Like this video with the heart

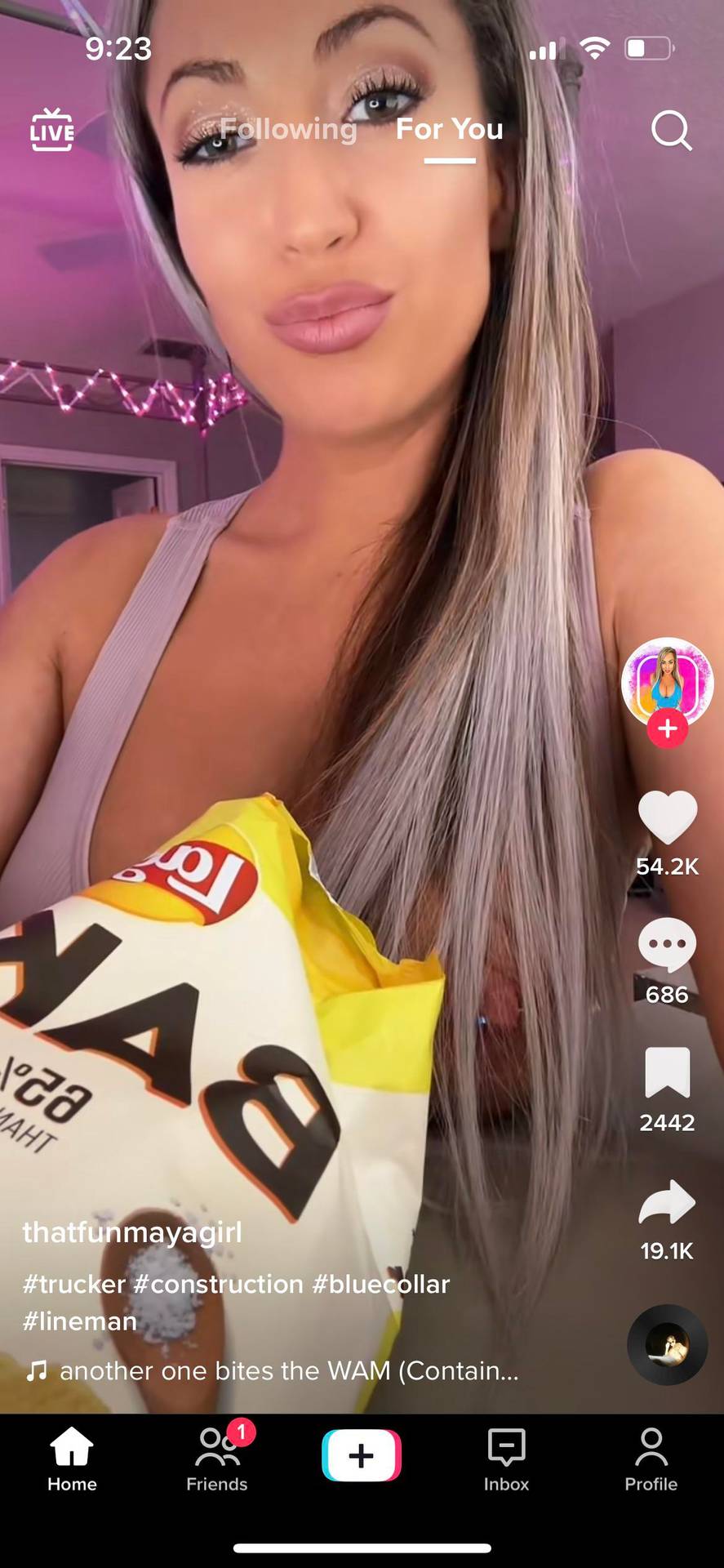[667, 817]
